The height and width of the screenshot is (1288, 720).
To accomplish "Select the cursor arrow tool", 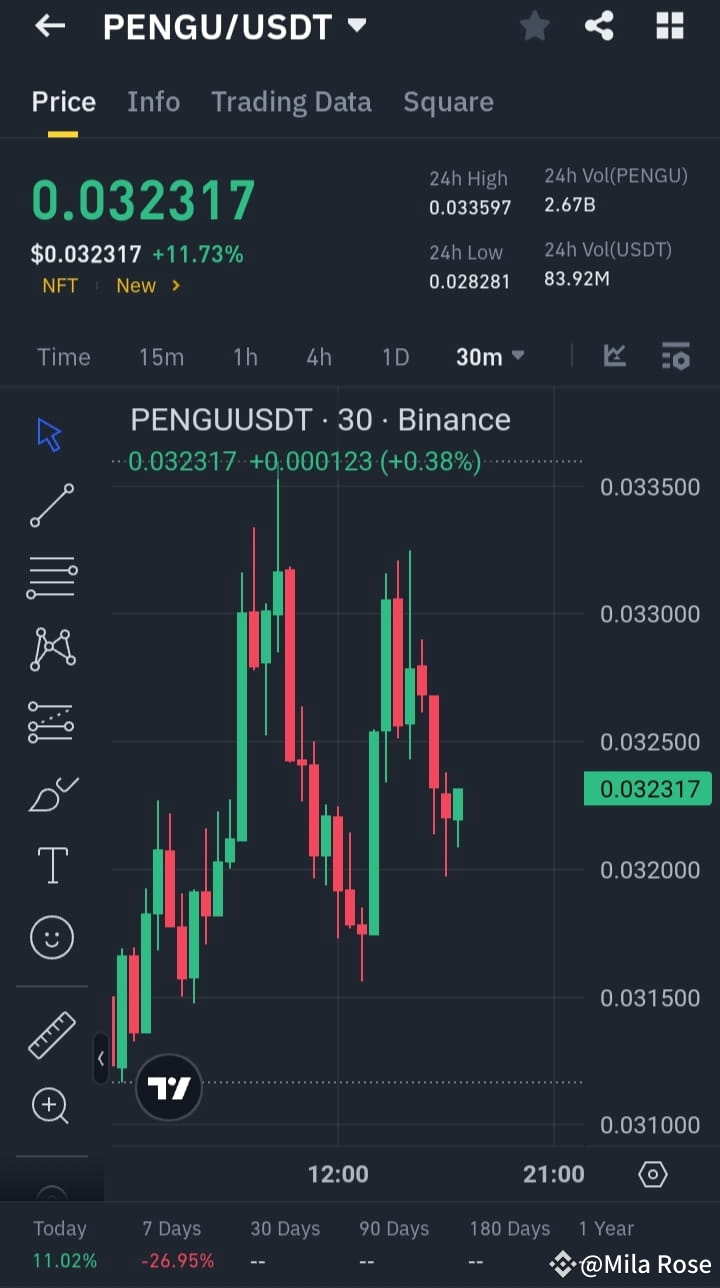I will coord(51,433).
